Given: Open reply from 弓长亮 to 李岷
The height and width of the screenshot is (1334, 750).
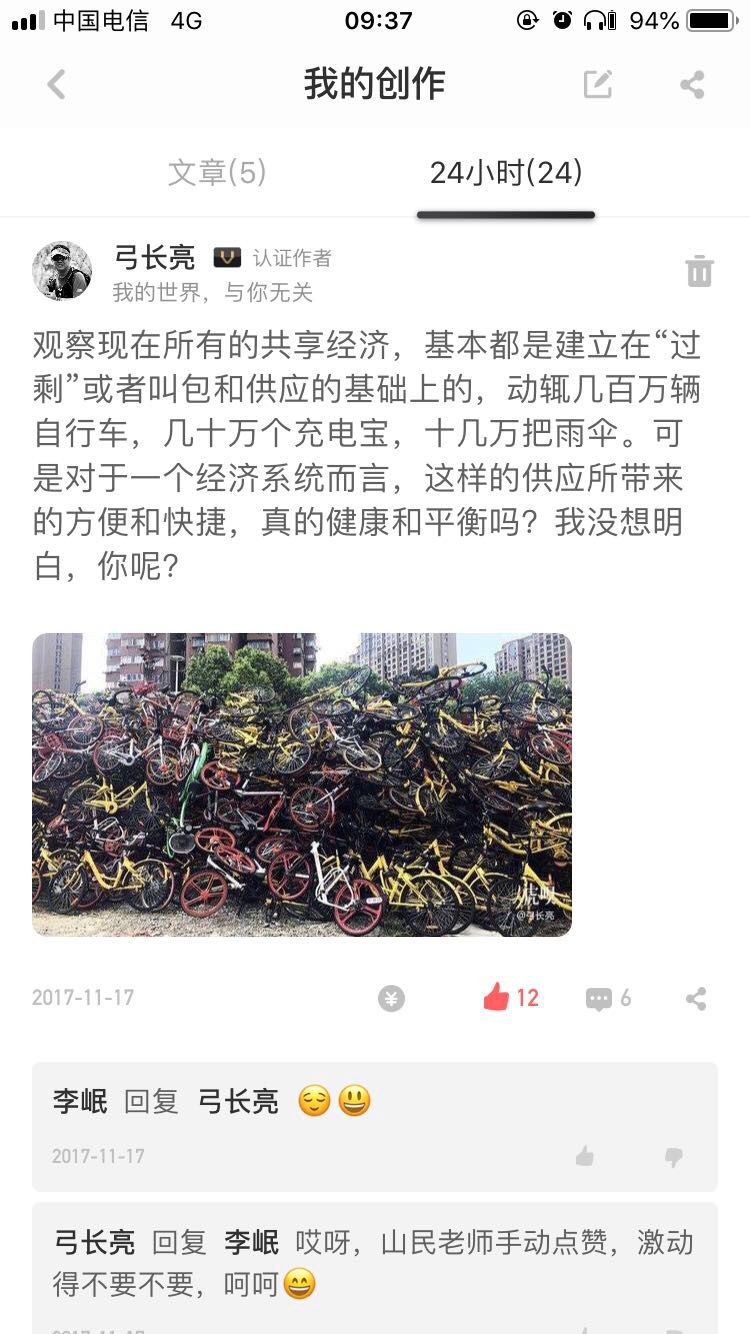Looking at the screenshot, I should pos(374,1262).
